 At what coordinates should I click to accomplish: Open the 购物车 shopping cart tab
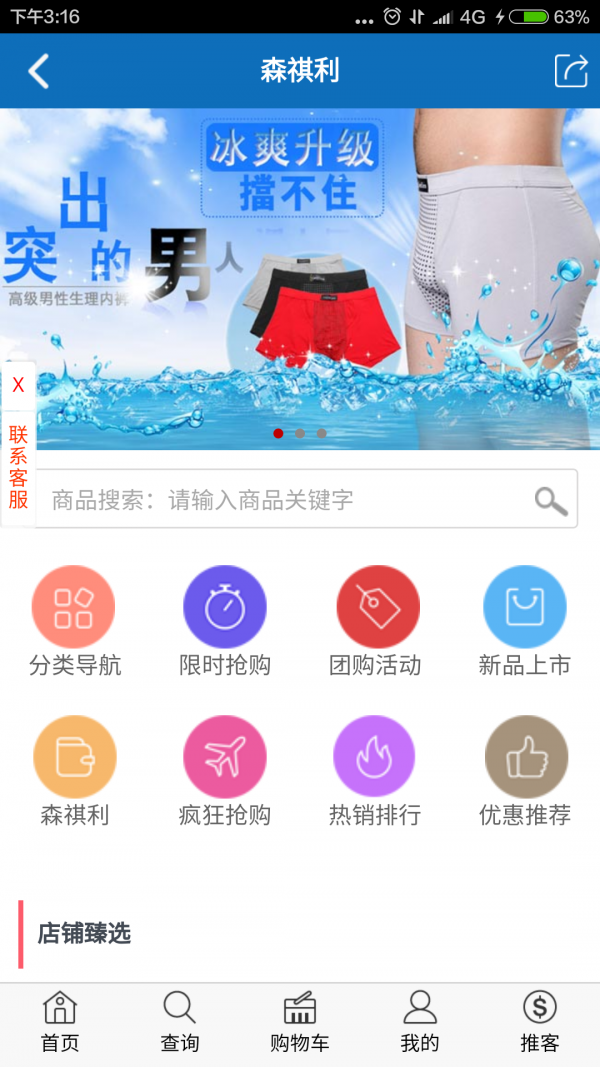(x=300, y=1023)
